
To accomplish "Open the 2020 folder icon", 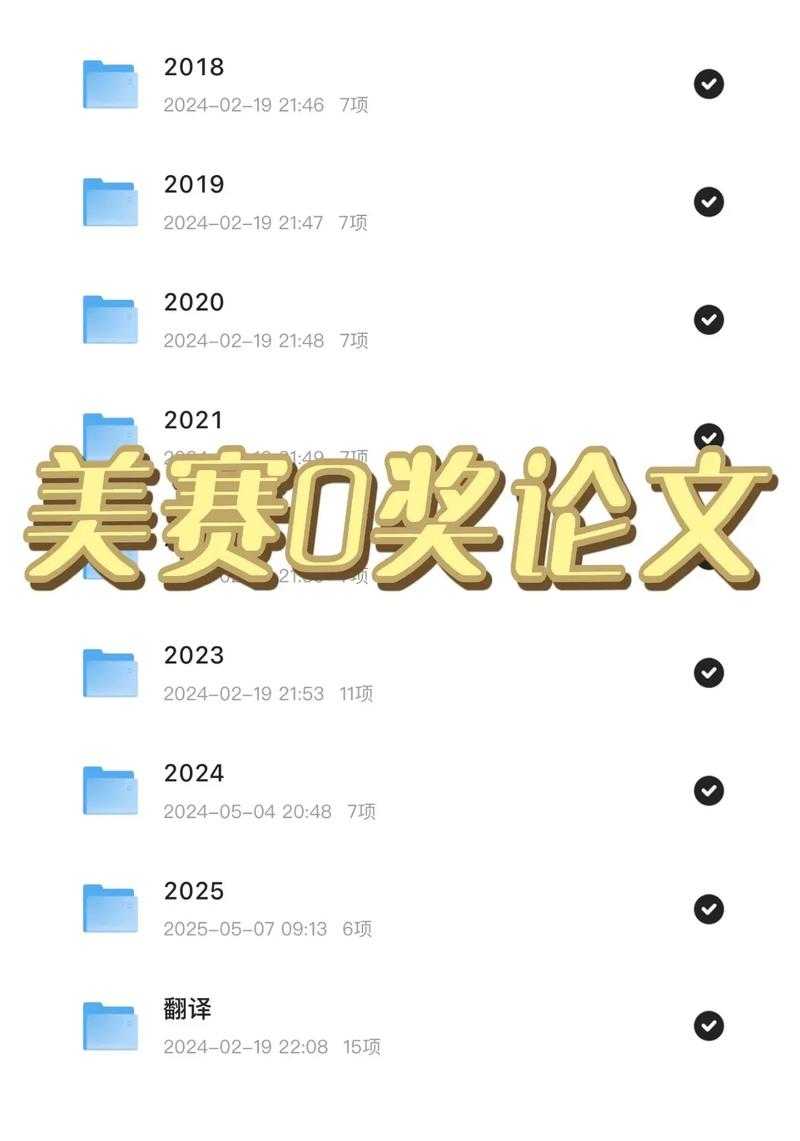I will click(112, 318).
